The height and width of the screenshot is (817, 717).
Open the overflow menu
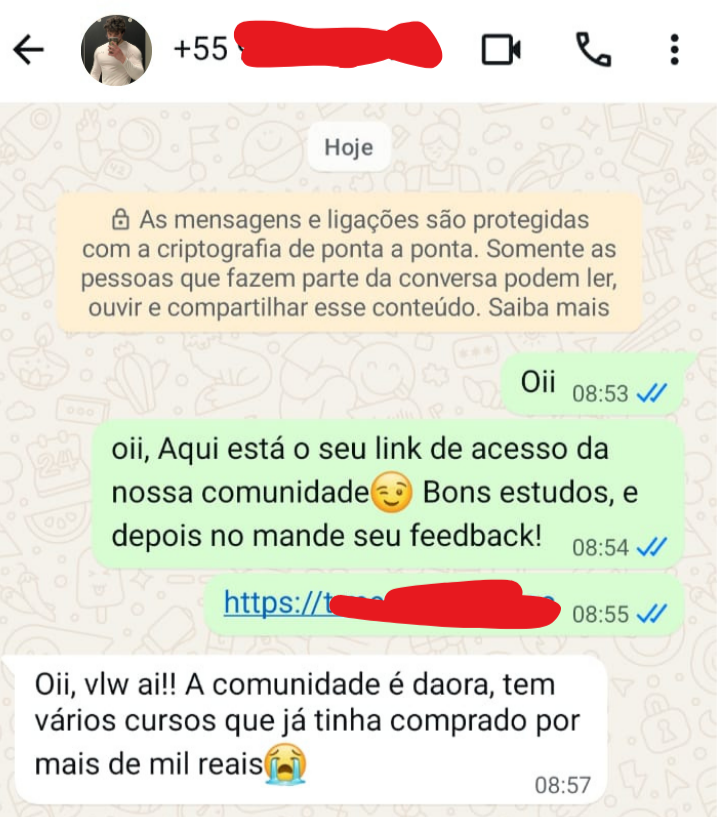coord(675,50)
